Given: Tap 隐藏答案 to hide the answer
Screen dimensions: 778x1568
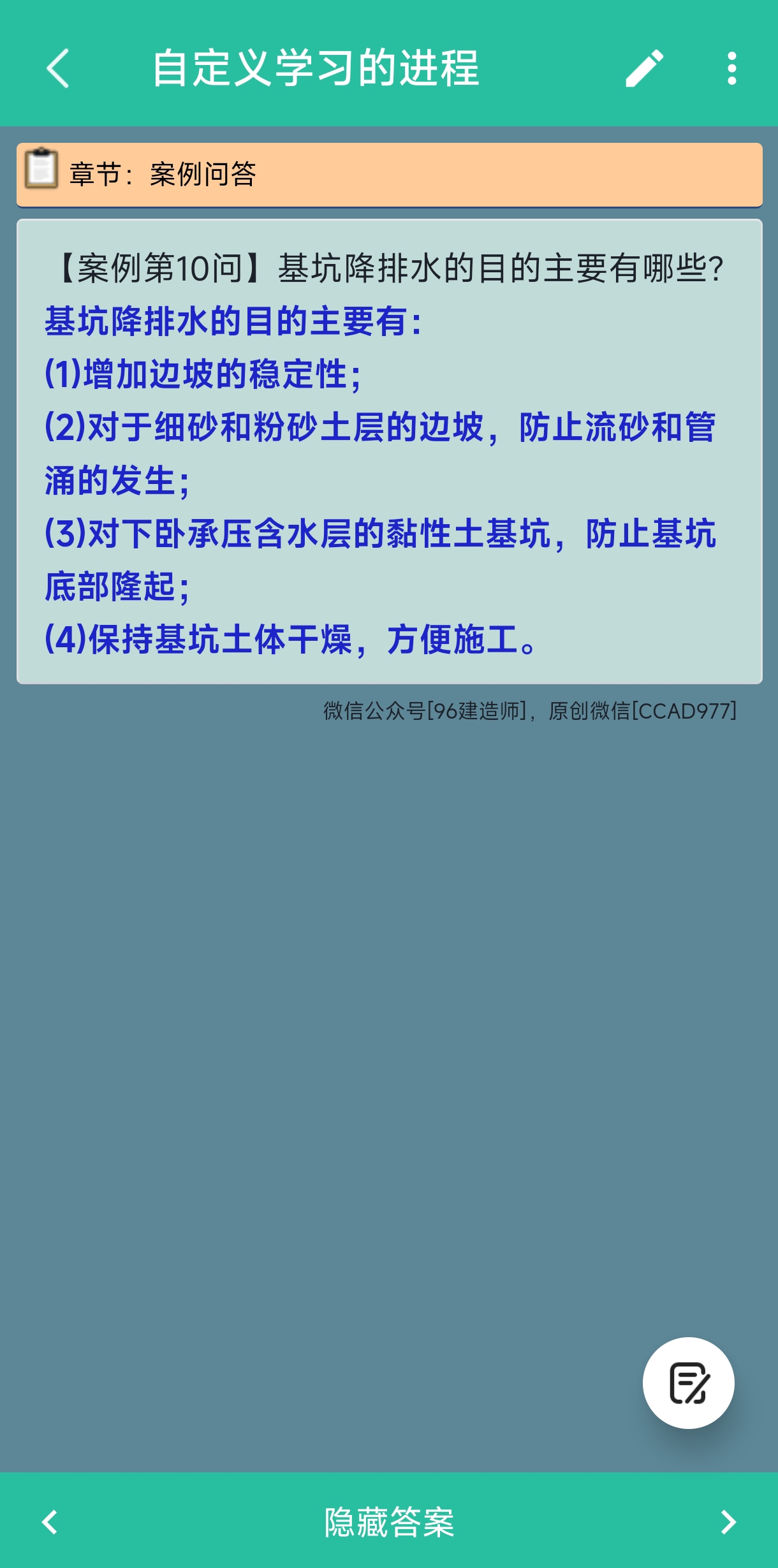Looking at the screenshot, I should click(389, 1522).
